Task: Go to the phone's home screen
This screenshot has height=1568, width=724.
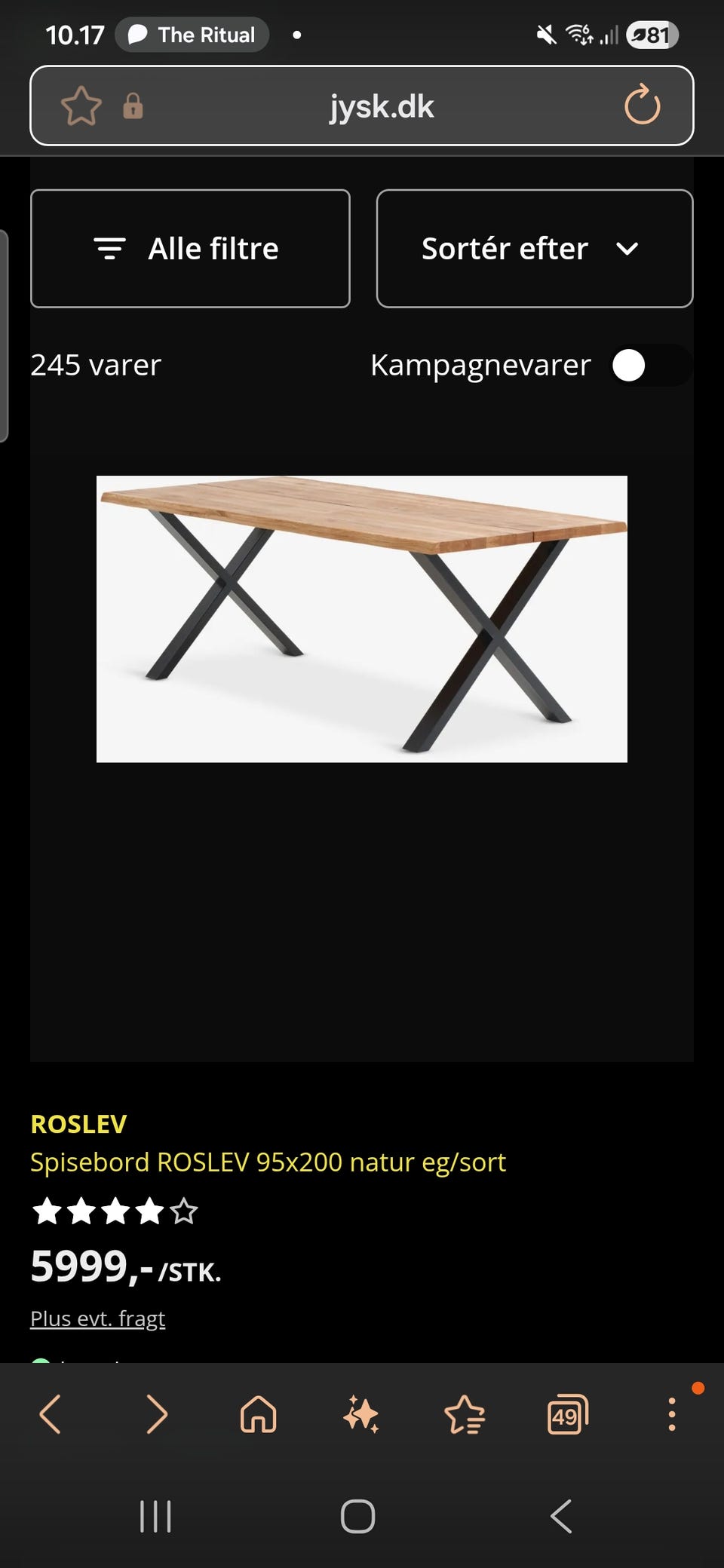Action: point(358,1516)
